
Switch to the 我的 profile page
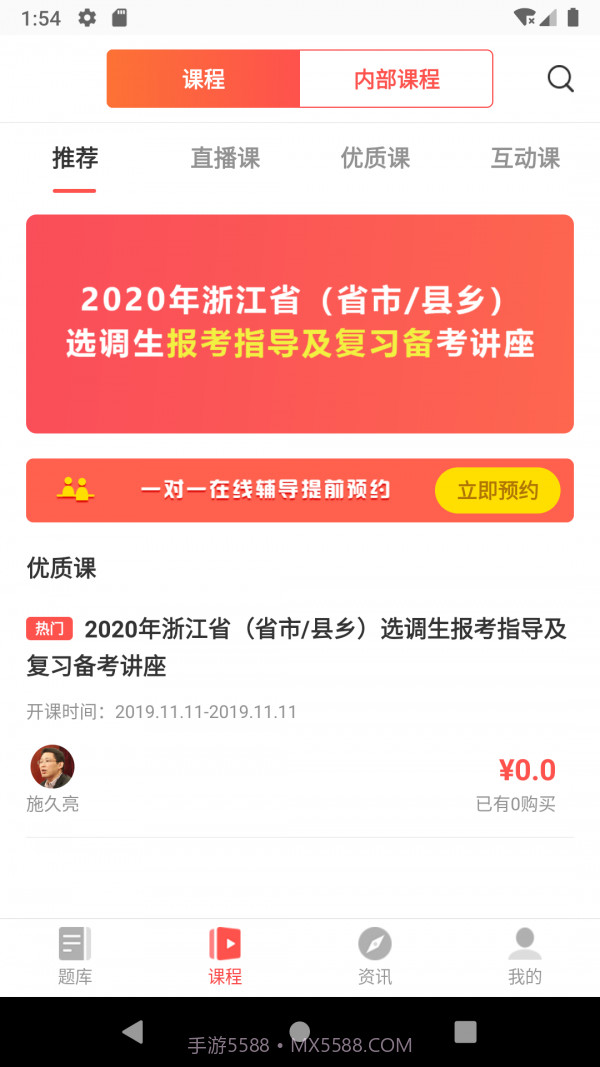[525, 956]
